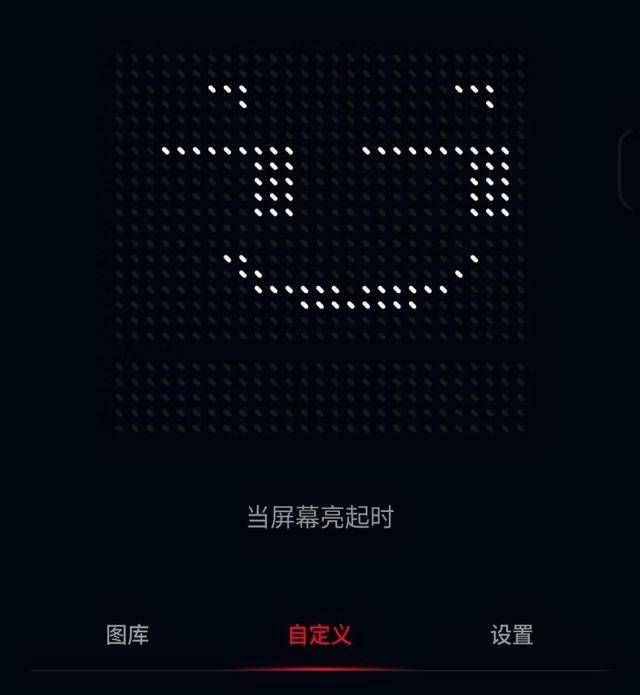Select the 自定义 tab
640x695 pixels.
coord(319,635)
